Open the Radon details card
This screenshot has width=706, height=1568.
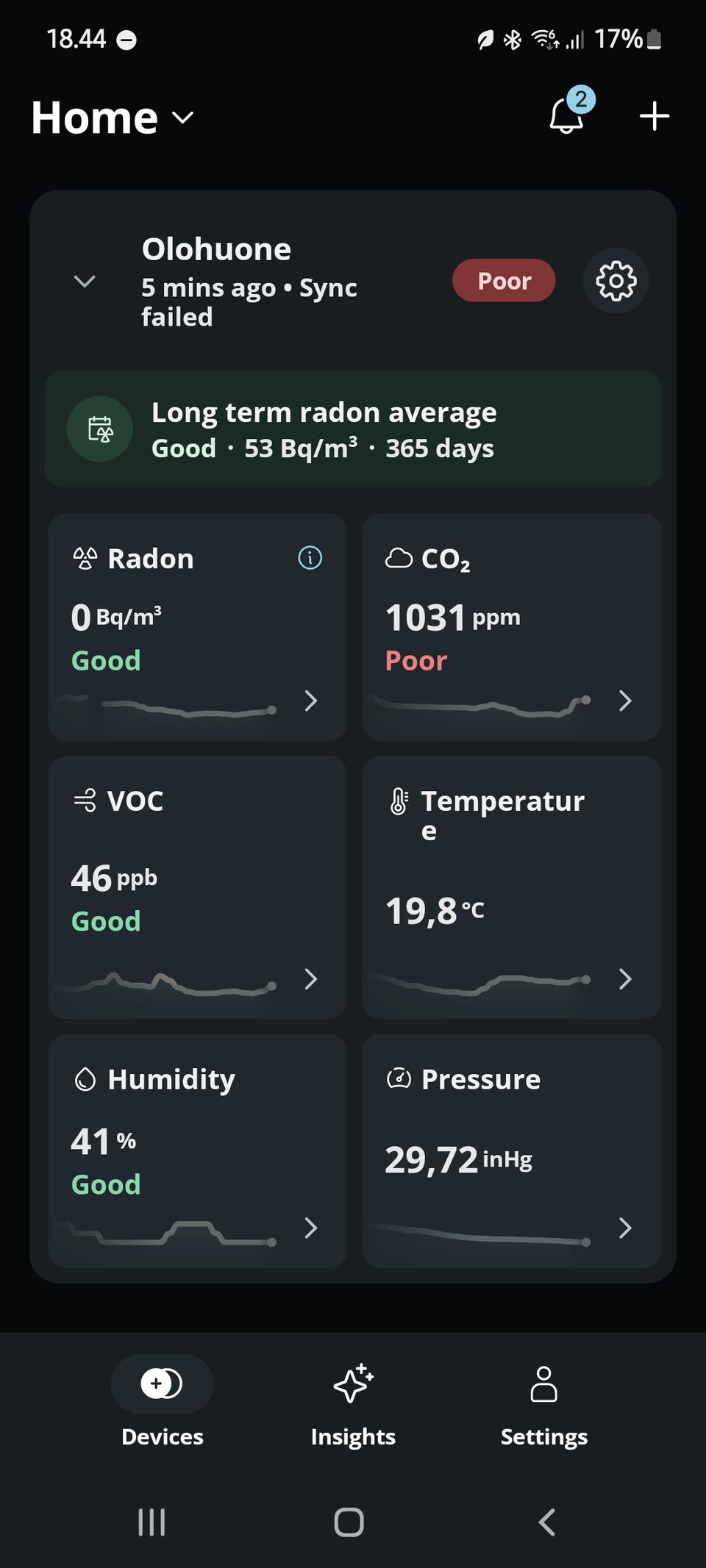[197, 627]
